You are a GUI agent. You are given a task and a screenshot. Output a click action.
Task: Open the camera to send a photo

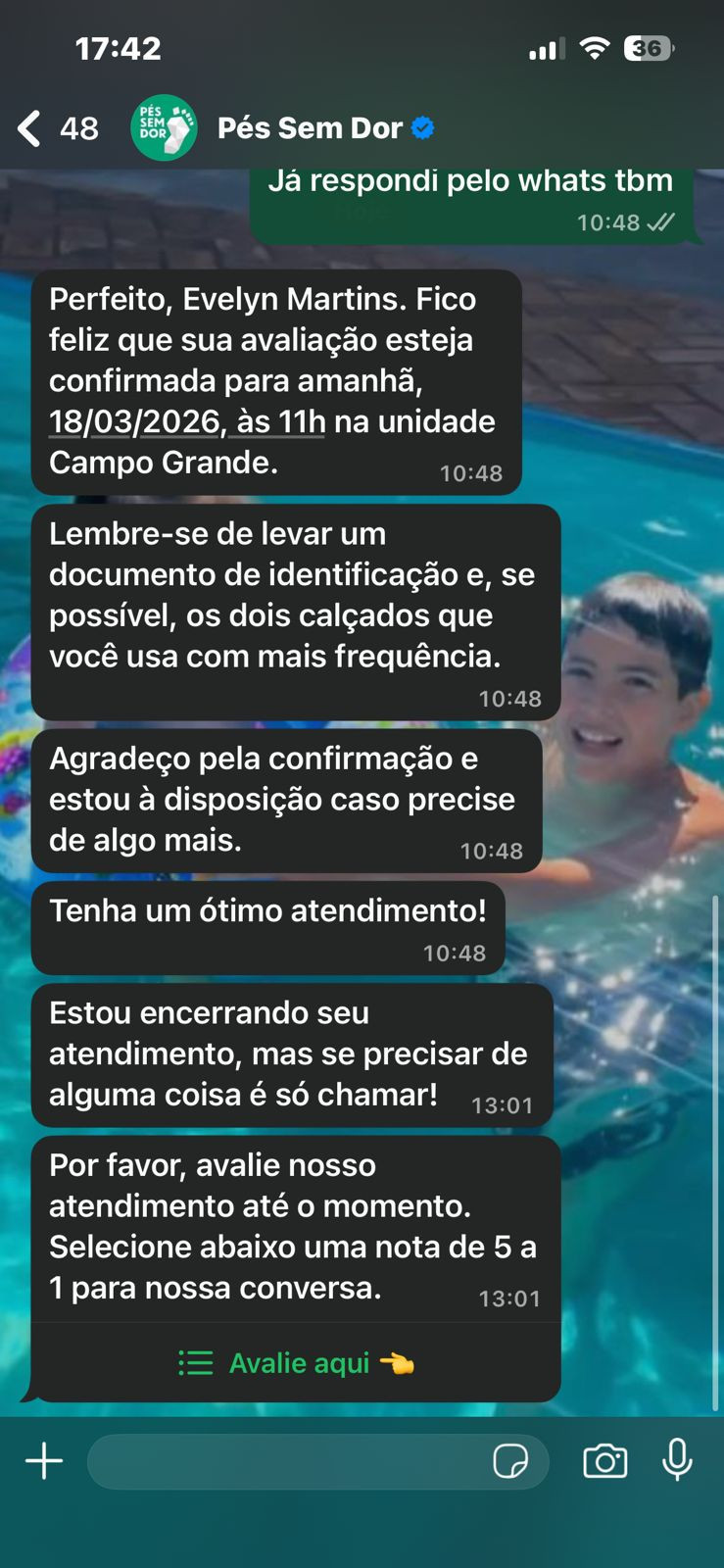pyautogui.click(x=604, y=1461)
